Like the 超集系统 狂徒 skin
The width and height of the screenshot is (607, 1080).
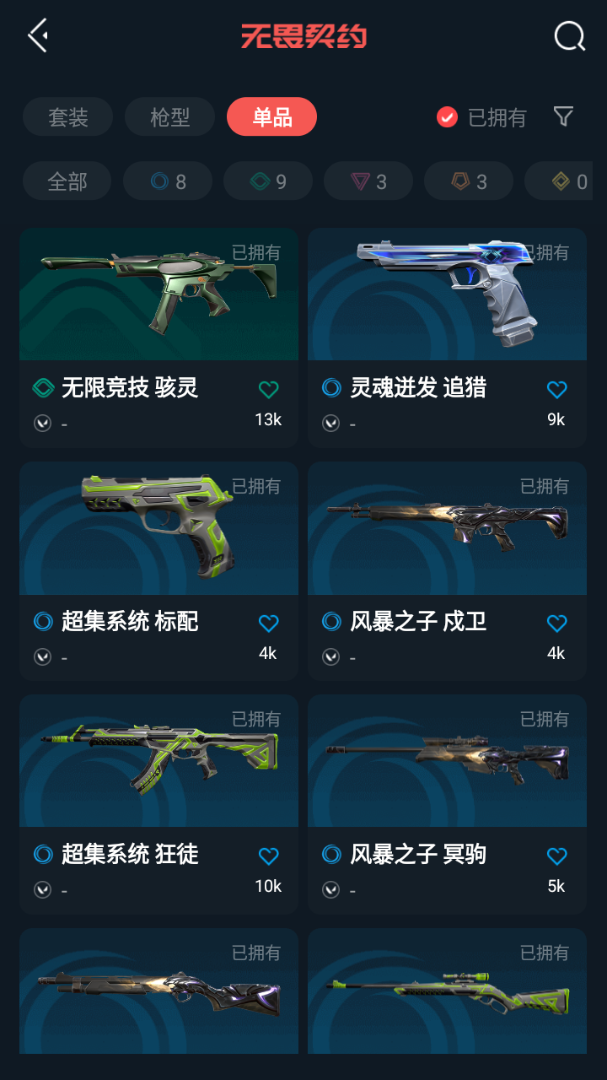[x=268, y=856]
